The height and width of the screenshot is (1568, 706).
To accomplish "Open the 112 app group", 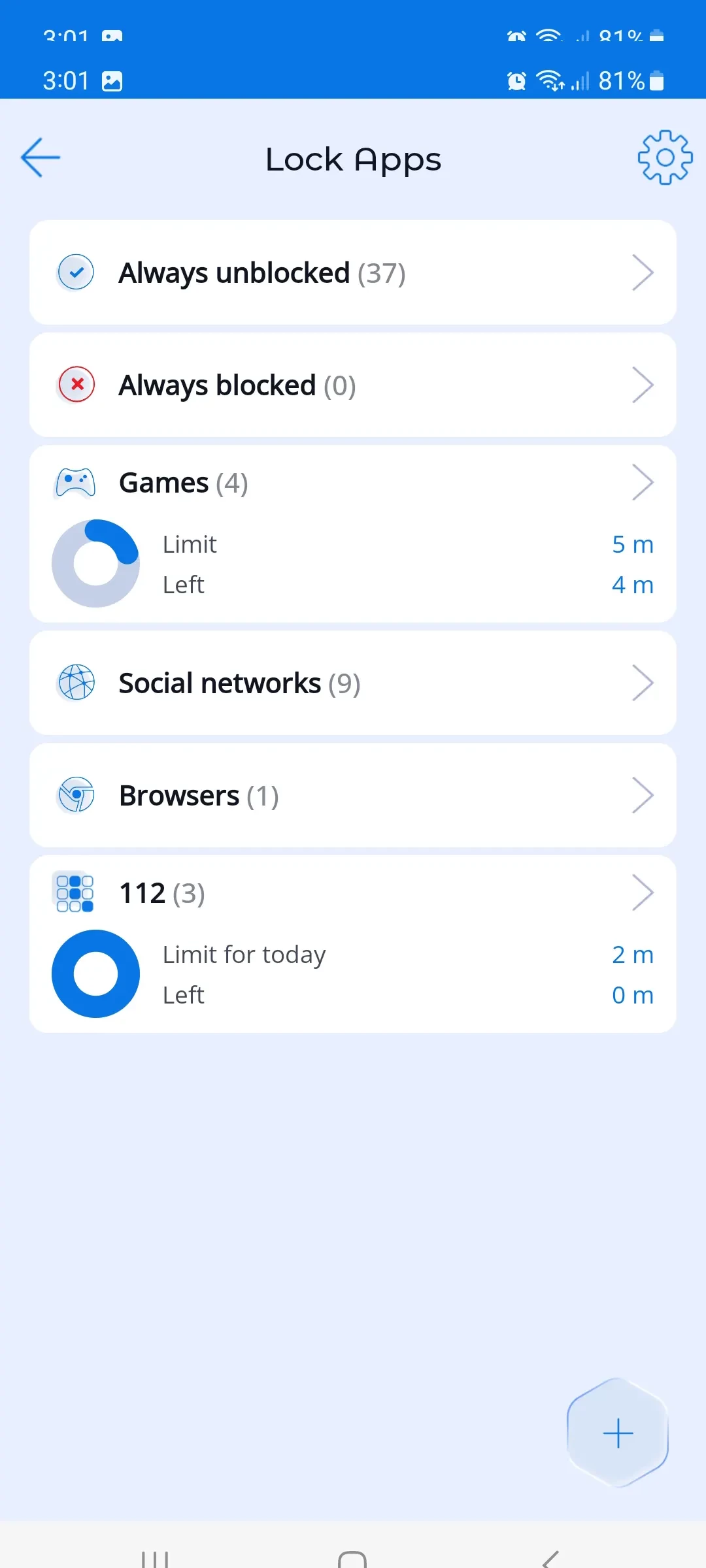I will pos(353,893).
